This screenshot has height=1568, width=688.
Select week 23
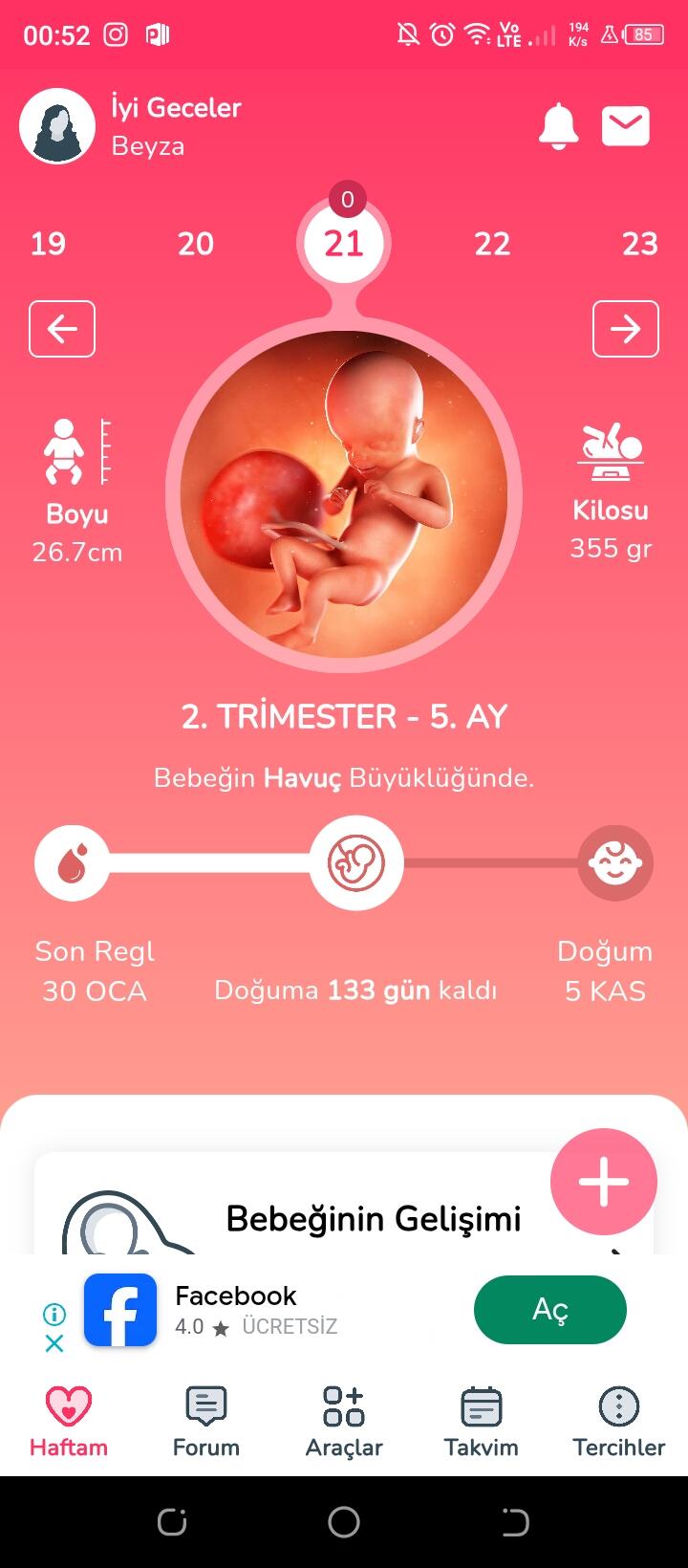pyautogui.click(x=639, y=244)
